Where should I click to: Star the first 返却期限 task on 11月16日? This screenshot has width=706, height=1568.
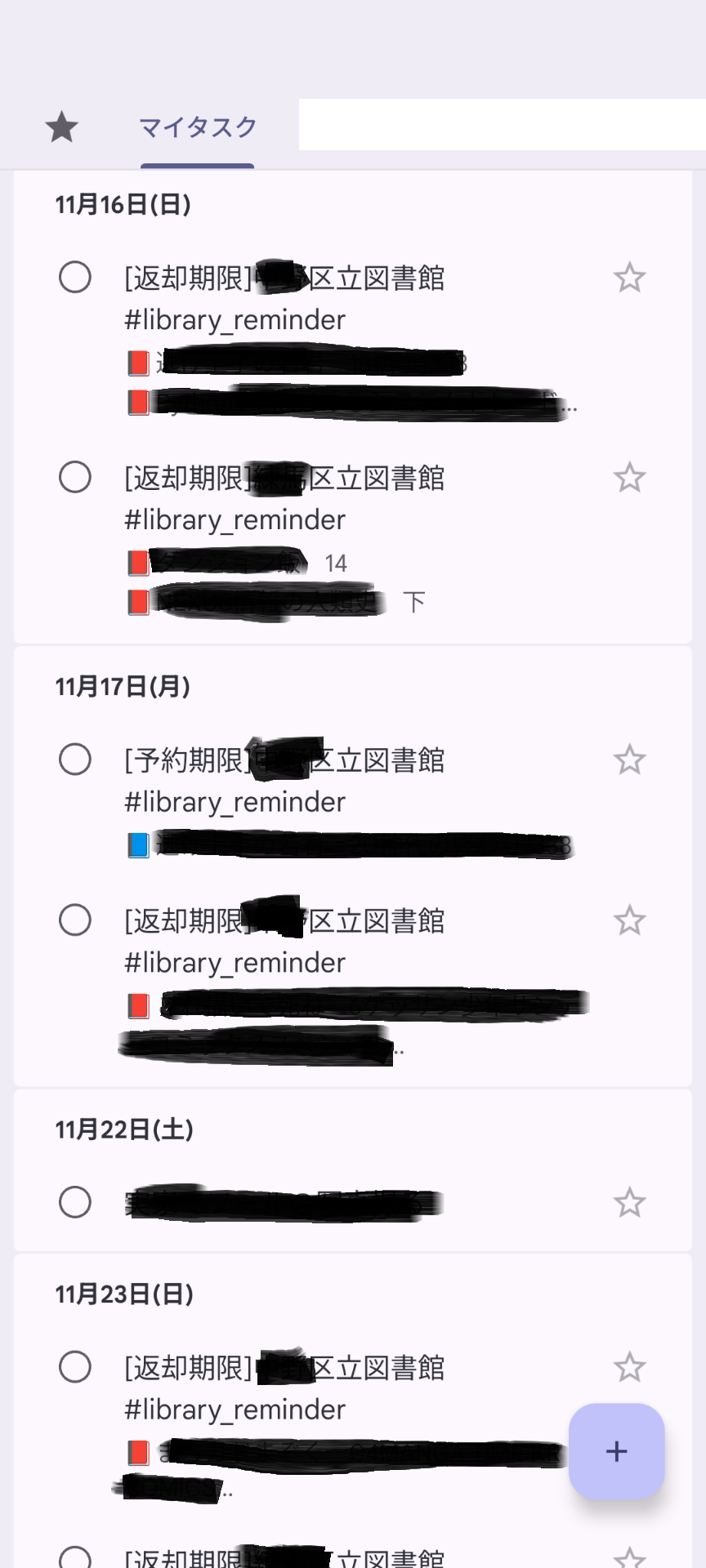629,278
